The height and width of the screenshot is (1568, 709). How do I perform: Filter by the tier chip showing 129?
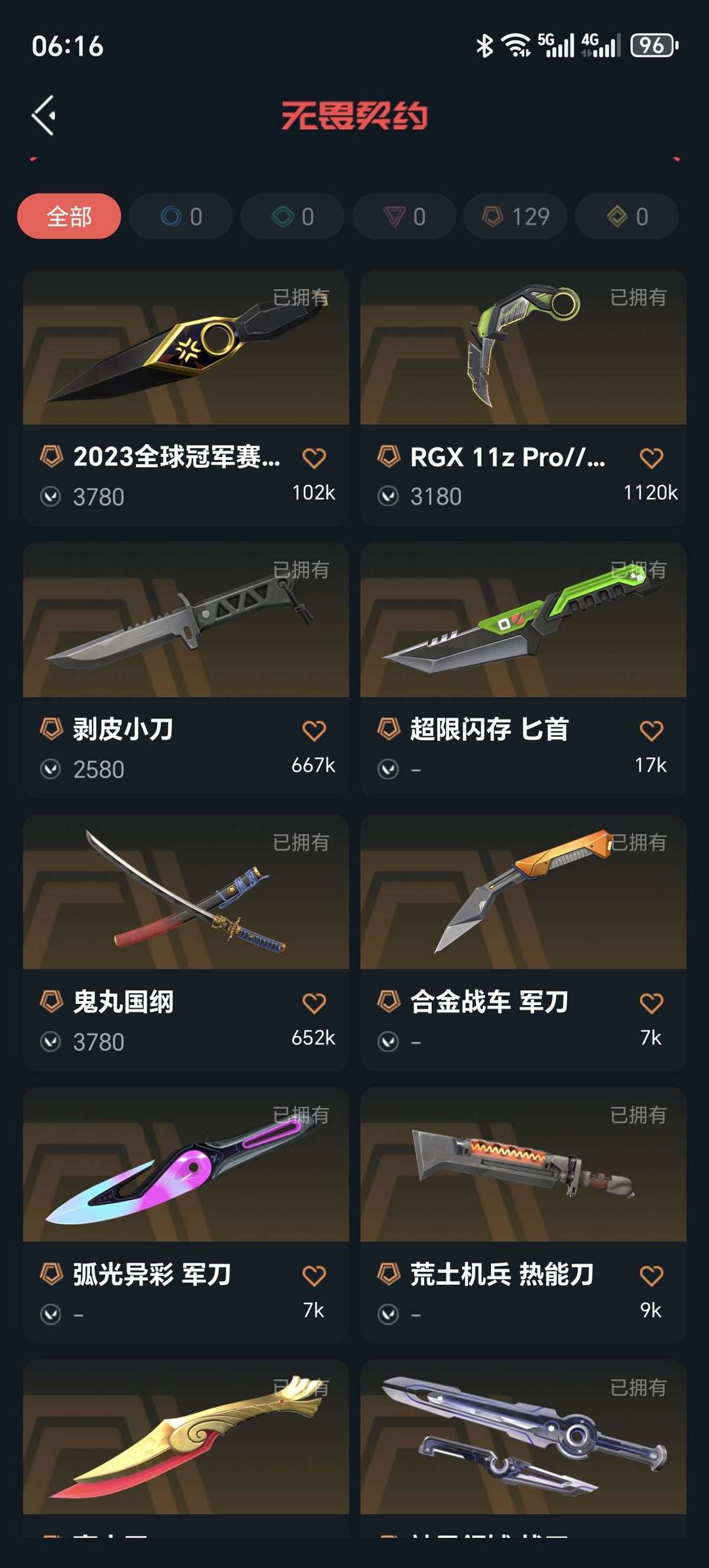516,216
